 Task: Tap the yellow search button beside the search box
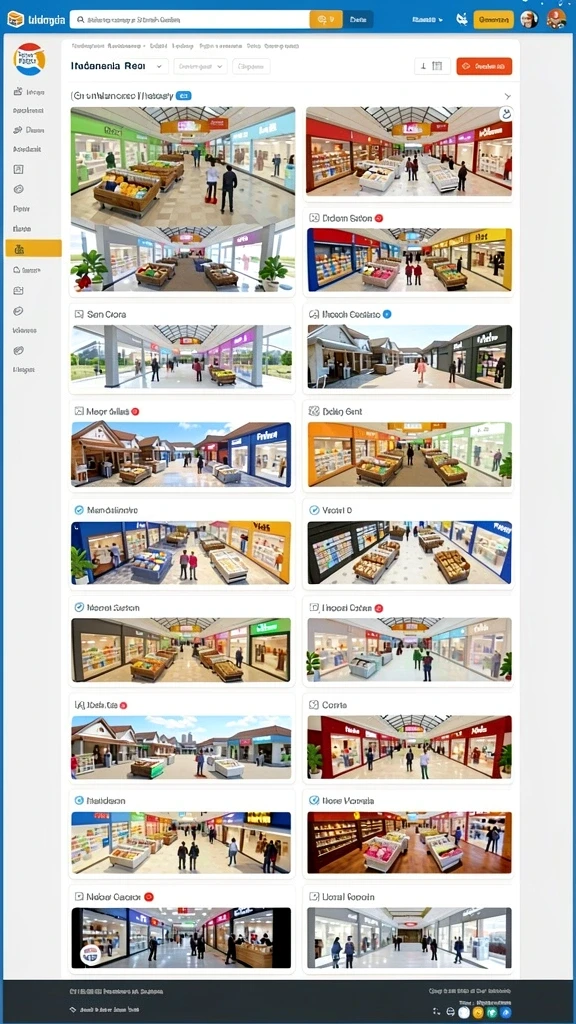click(326, 20)
